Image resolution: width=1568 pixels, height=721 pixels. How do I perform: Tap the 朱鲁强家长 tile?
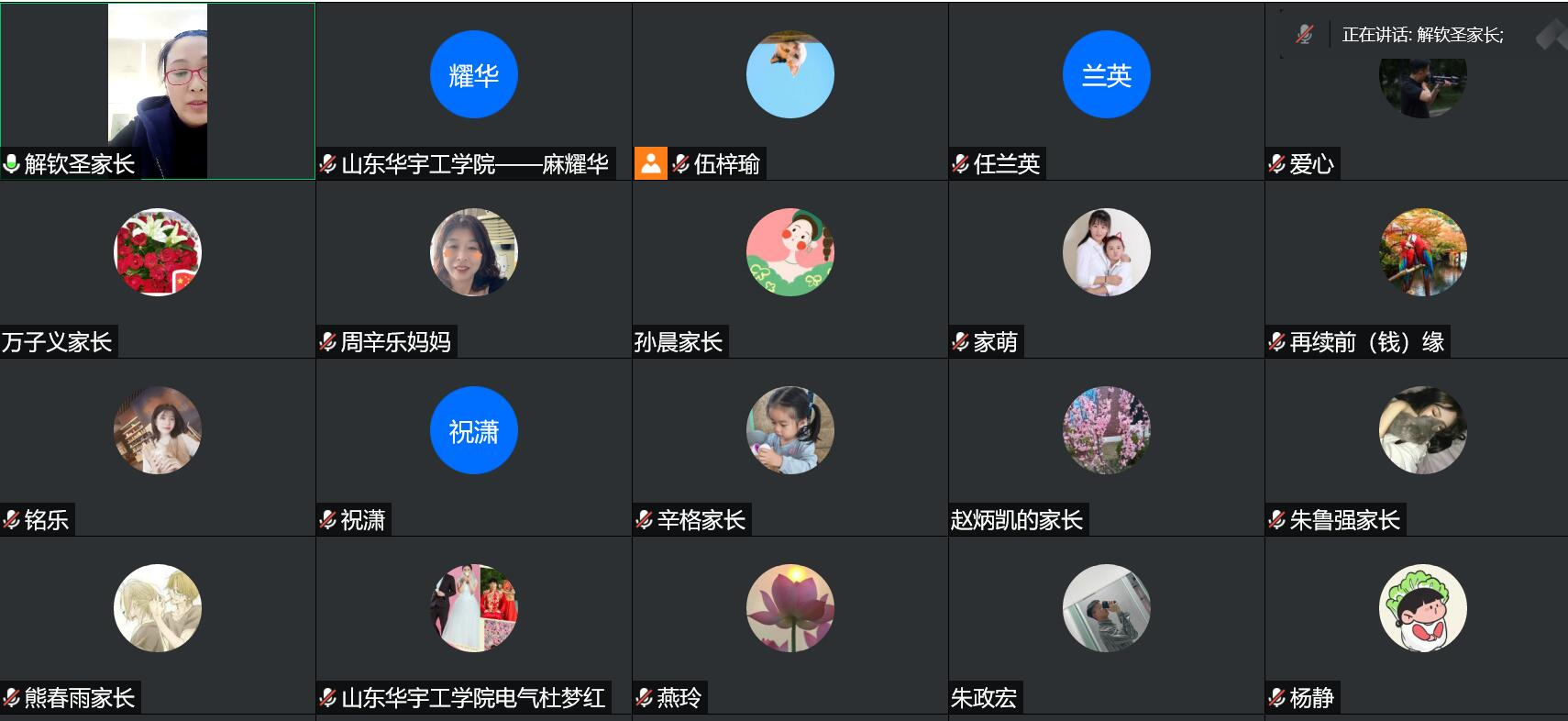tap(1422, 447)
